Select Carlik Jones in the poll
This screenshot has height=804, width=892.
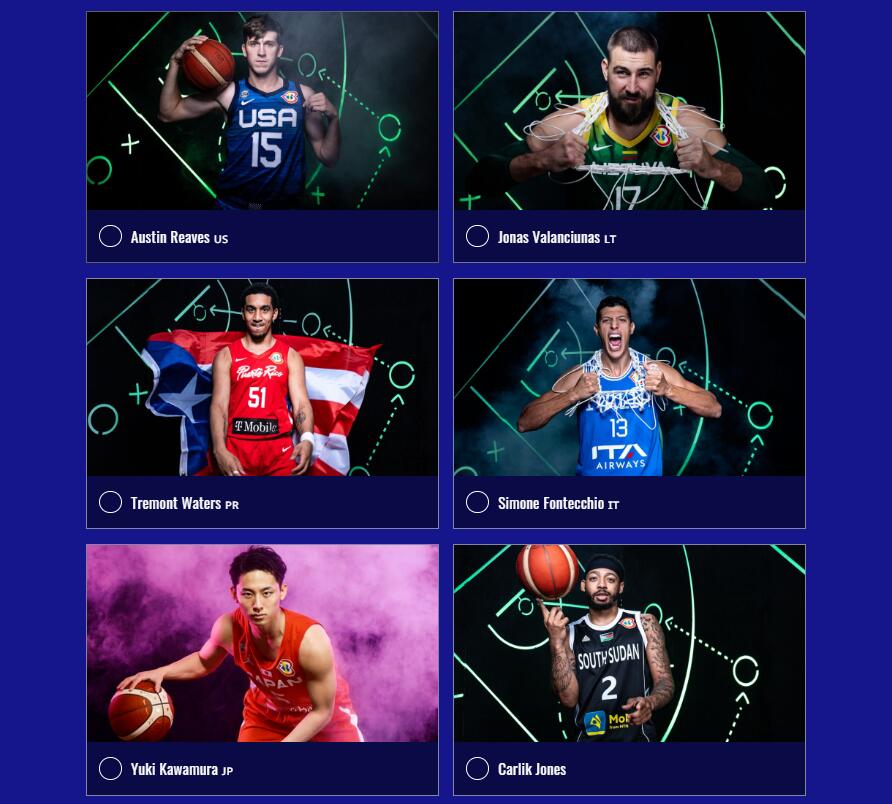(478, 768)
